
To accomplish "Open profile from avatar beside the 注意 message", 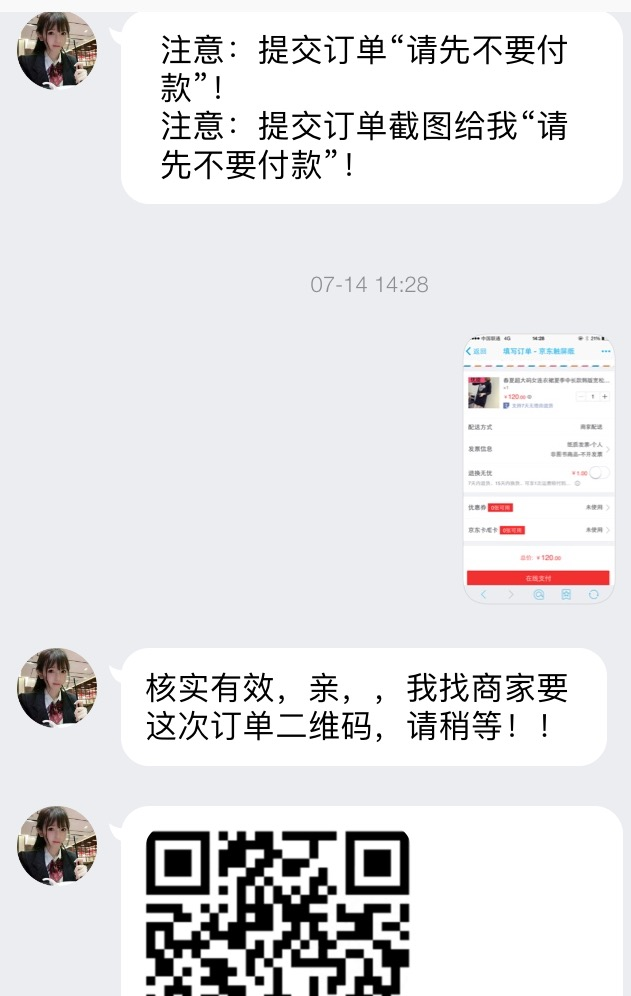I will 58,50.
